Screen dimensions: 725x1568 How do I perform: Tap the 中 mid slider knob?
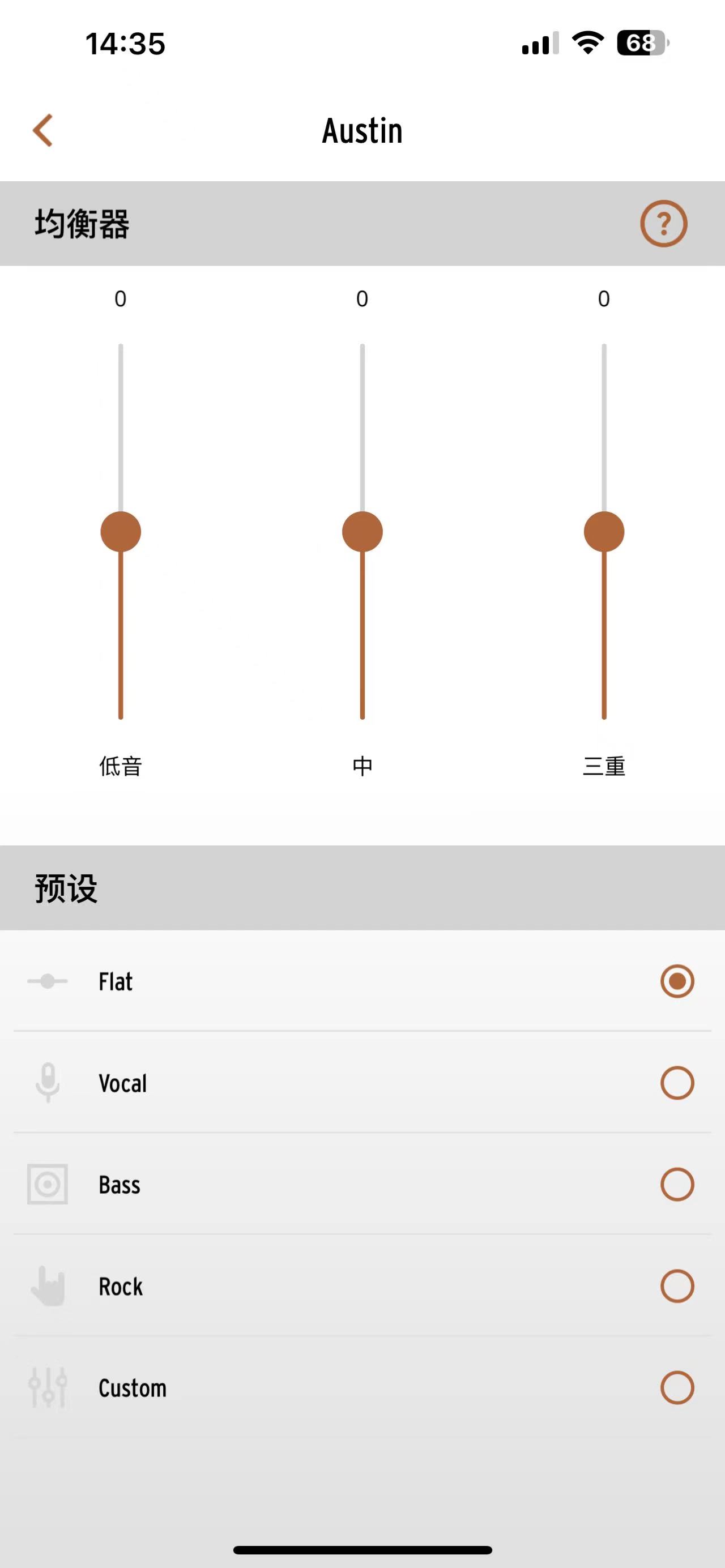click(x=362, y=531)
